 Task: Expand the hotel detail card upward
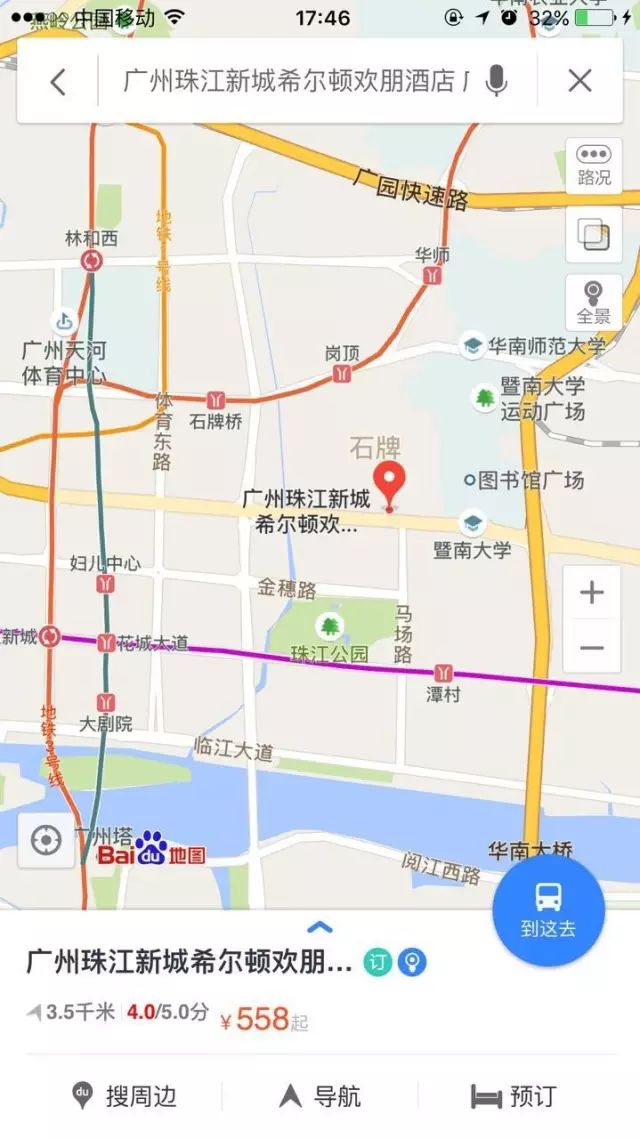tap(320, 927)
